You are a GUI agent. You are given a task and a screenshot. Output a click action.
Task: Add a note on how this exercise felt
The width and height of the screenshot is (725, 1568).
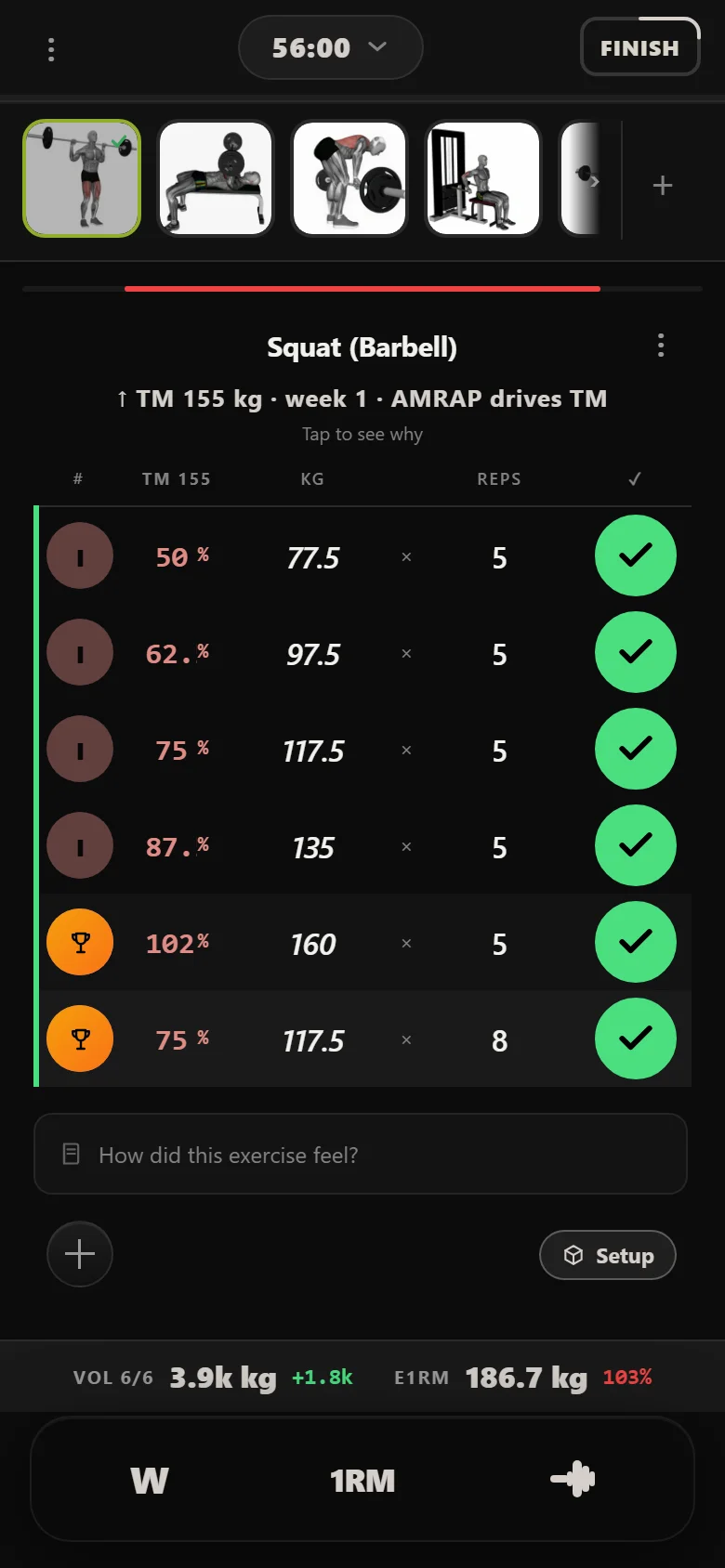pyautogui.click(x=361, y=1154)
